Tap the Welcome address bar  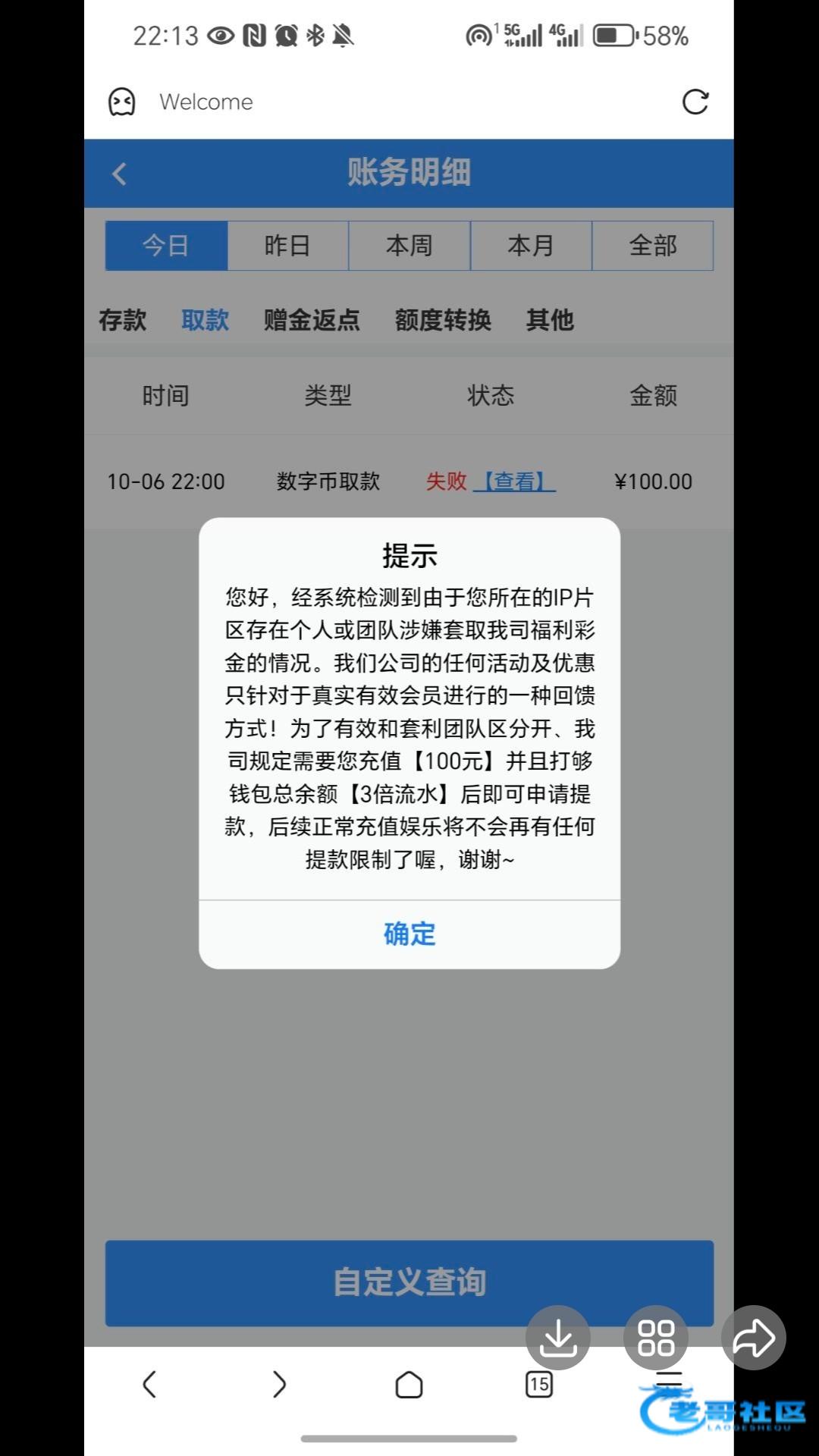coord(206,102)
